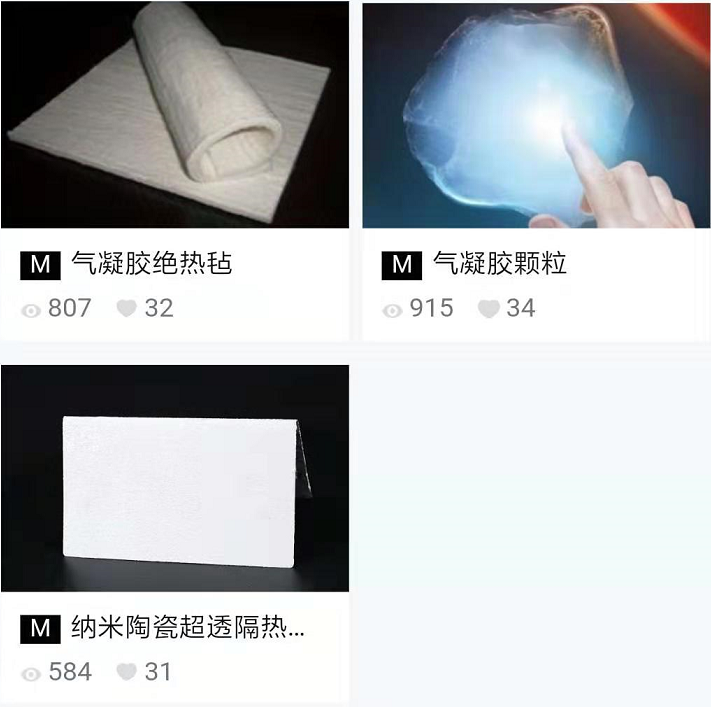Open the 气凝胶绝热毡 product card
711x707 pixels.
(175, 115)
